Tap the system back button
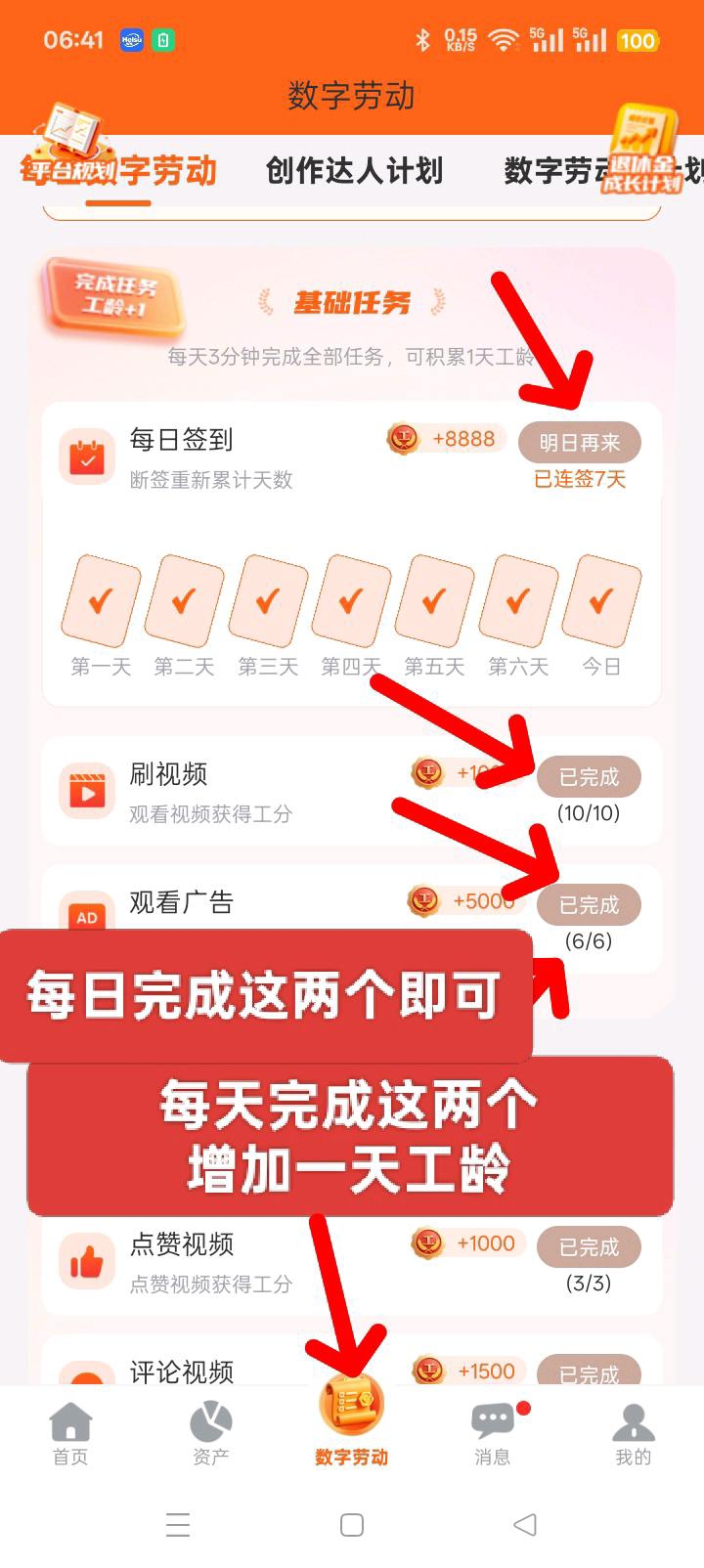 [525, 1525]
